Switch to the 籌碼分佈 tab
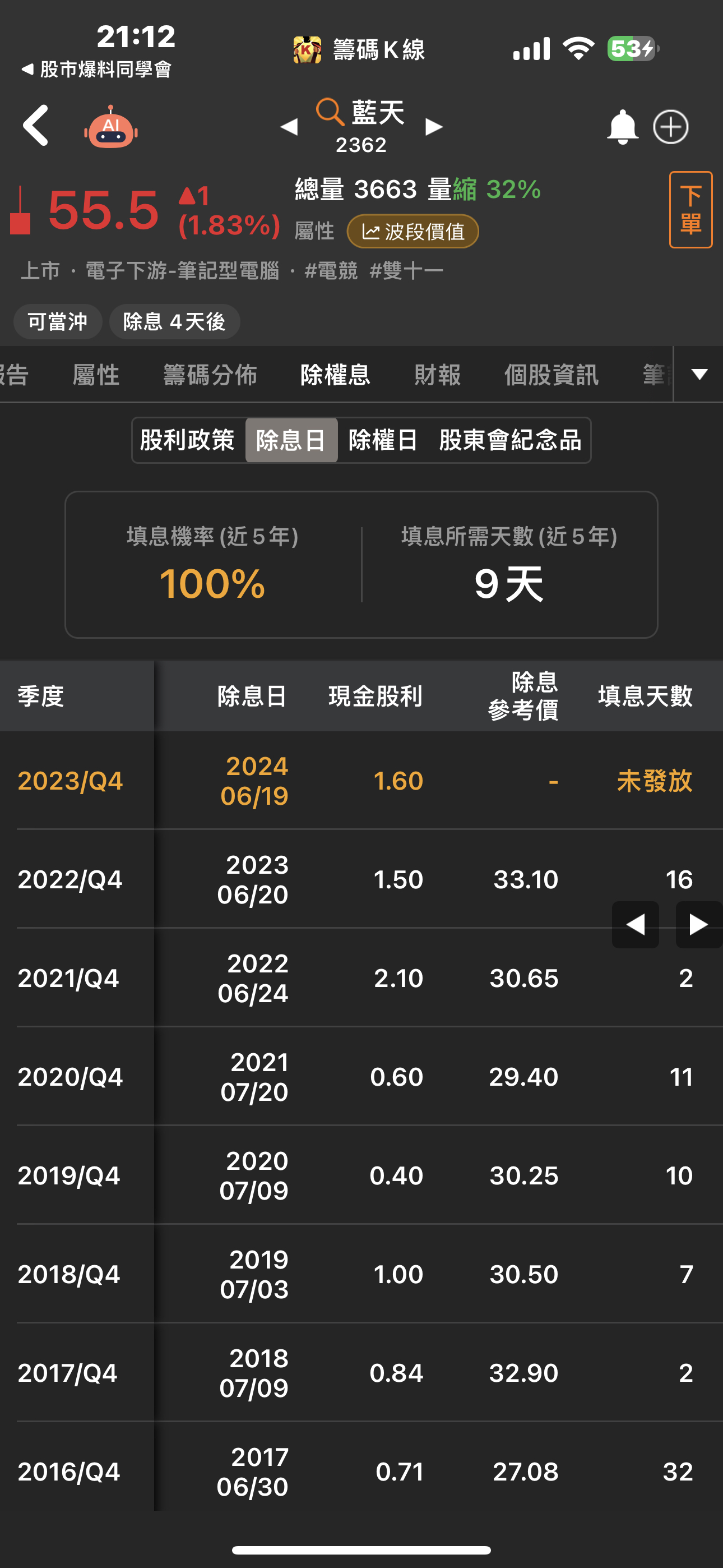 pyautogui.click(x=210, y=375)
